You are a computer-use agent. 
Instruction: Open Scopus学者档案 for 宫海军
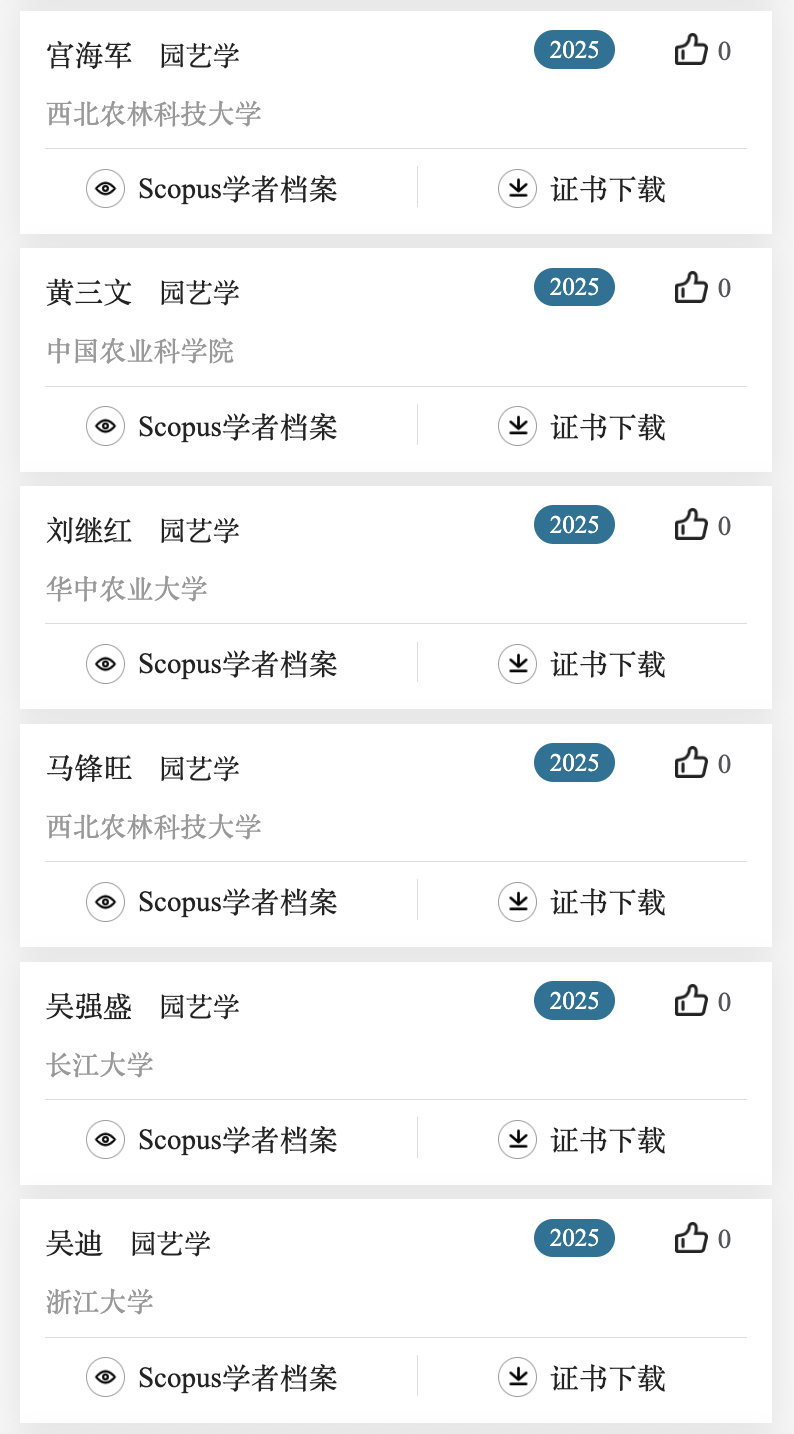pyautogui.click(x=212, y=189)
